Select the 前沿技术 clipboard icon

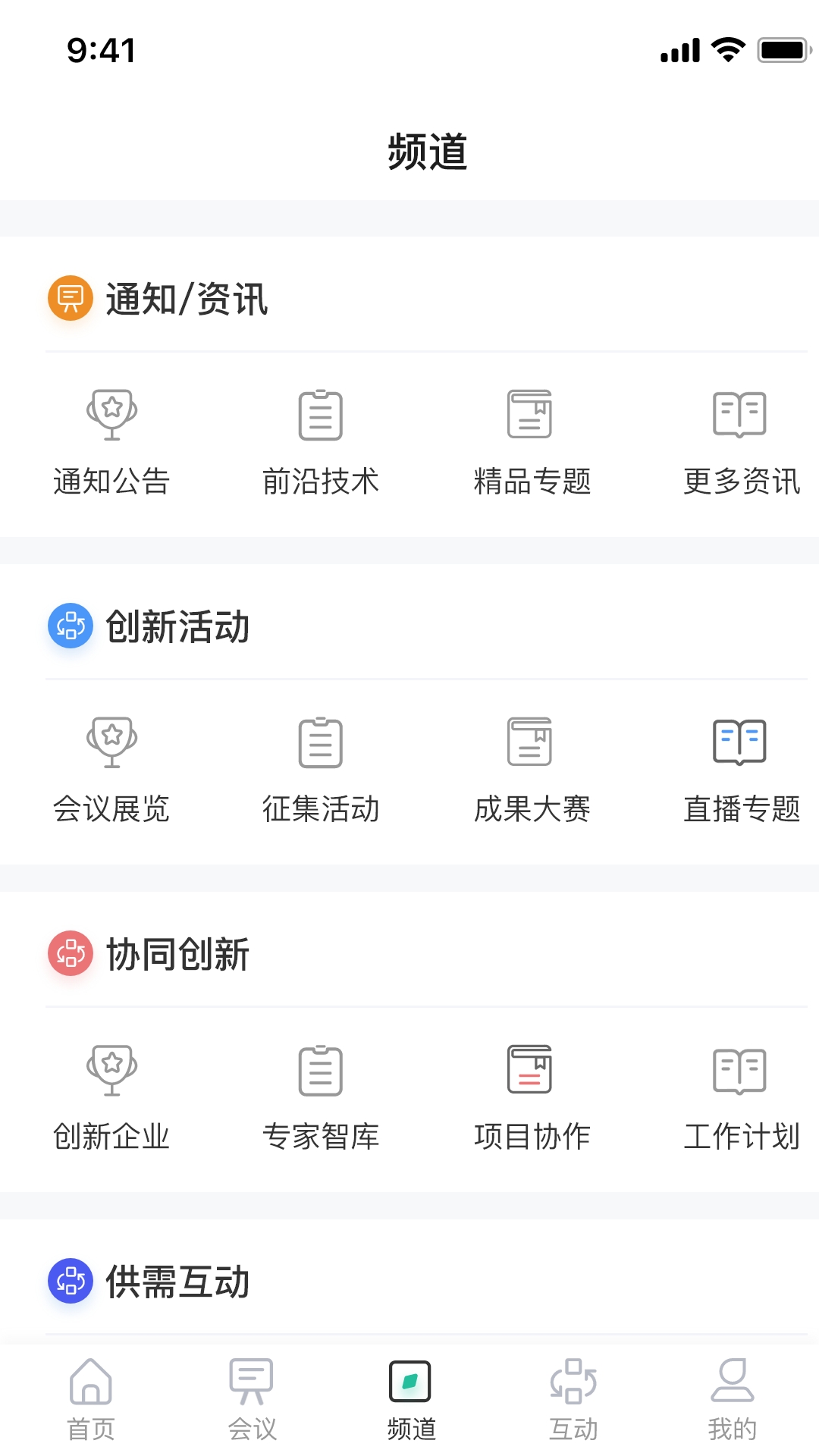[x=322, y=416]
